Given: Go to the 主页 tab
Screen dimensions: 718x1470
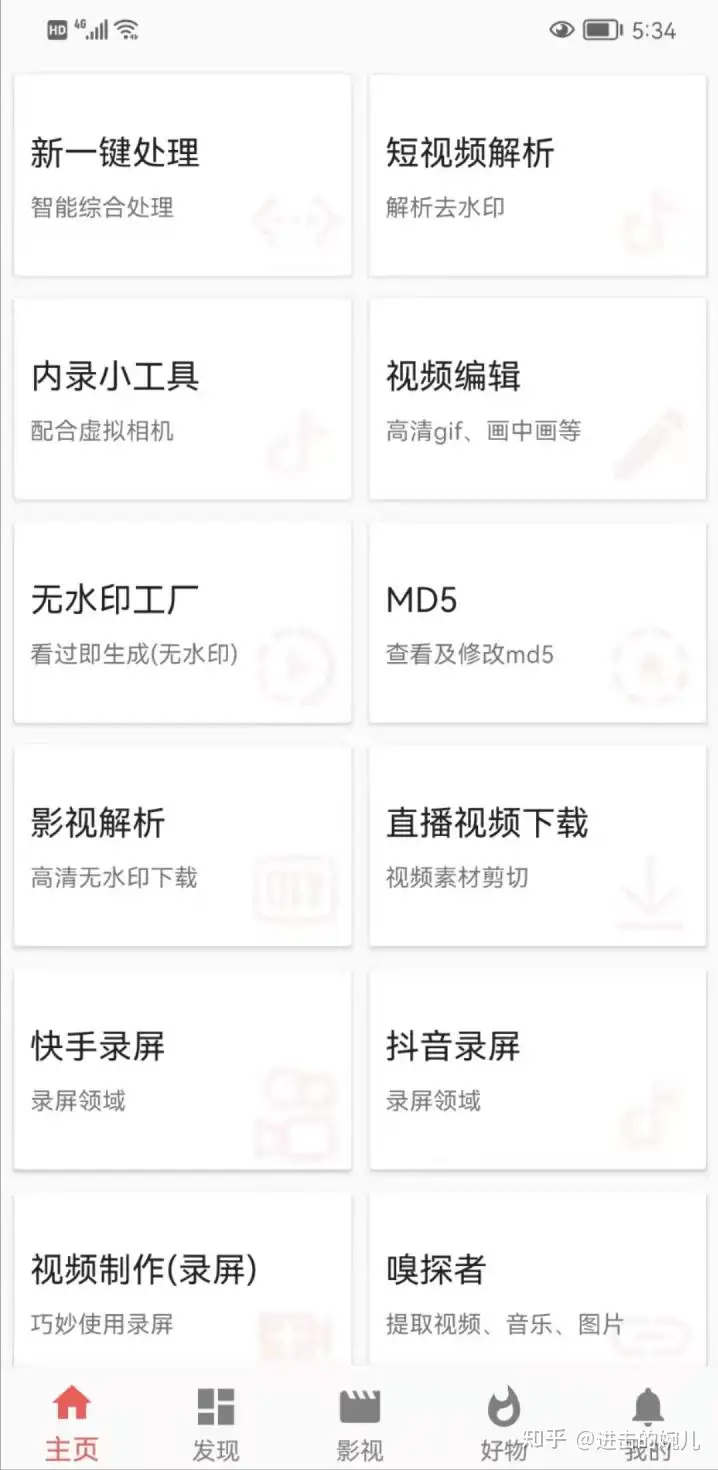Looking at the screenshot, I should click(x=72, y=1422).
